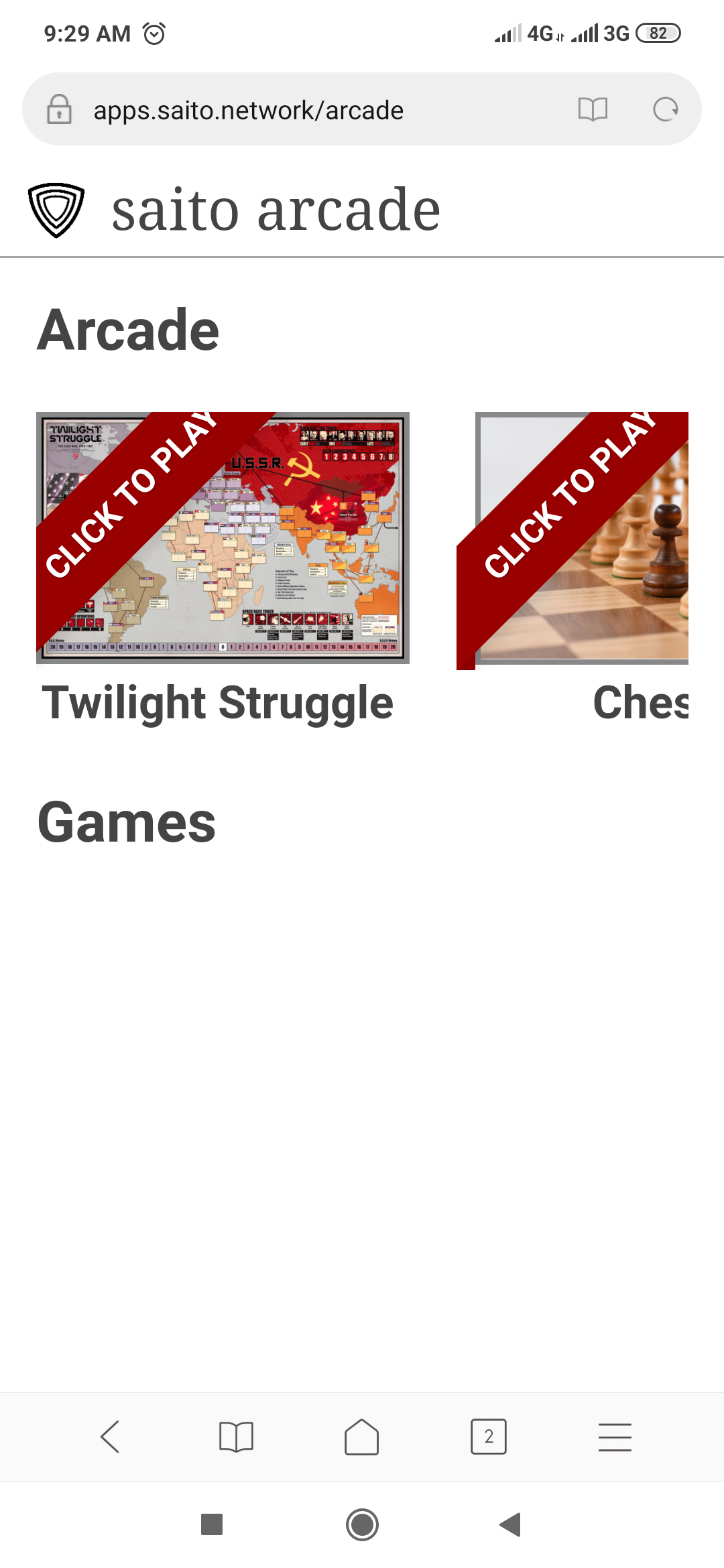The image size is (724, 1568).
Task: Open recent apps with square button
Action: 212,1524
